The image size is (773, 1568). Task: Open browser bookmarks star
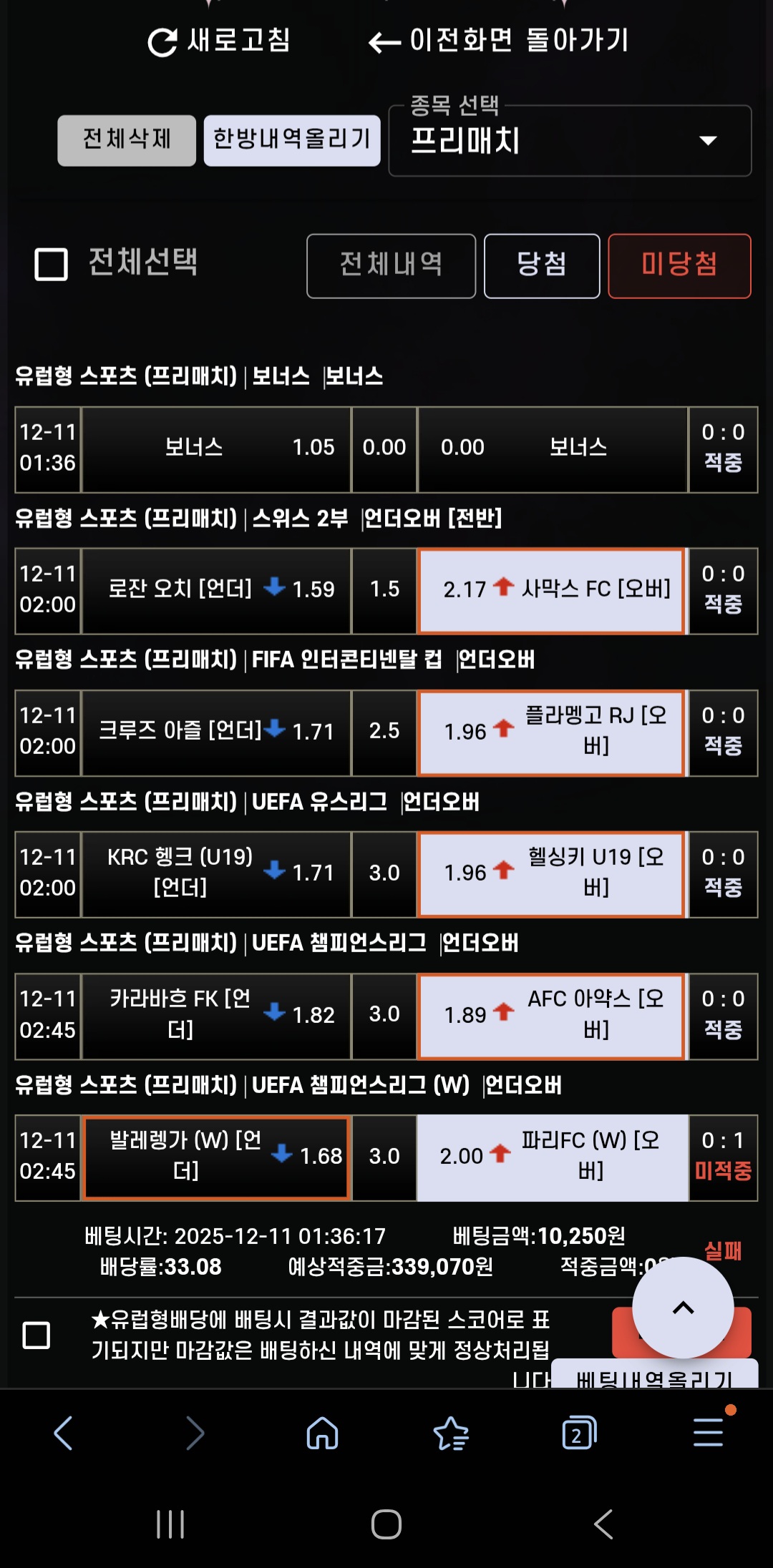(x=451, y=1433)
